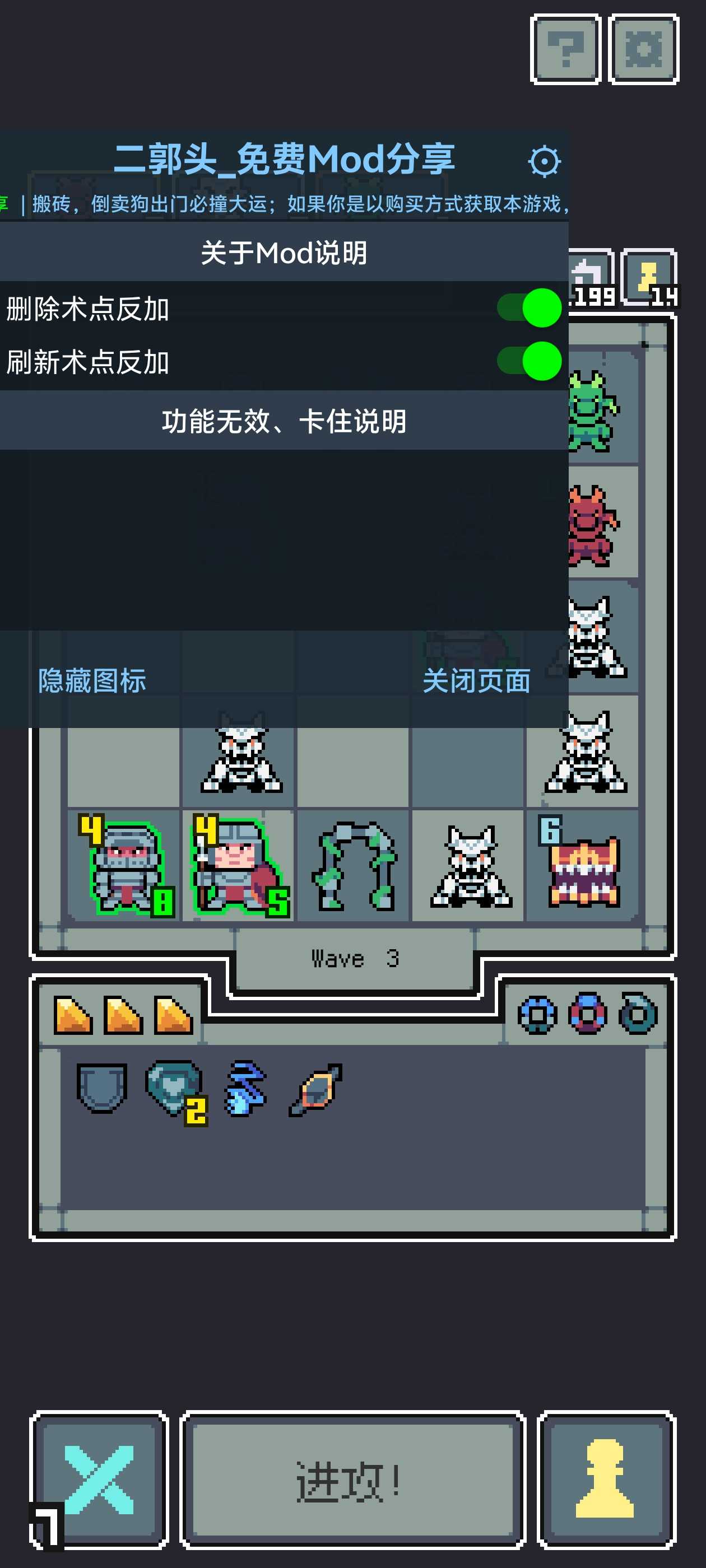Viewport: 706px width, 1568px height.
Task: Tap the yellow pawn button
Action: click(606, 1480)
